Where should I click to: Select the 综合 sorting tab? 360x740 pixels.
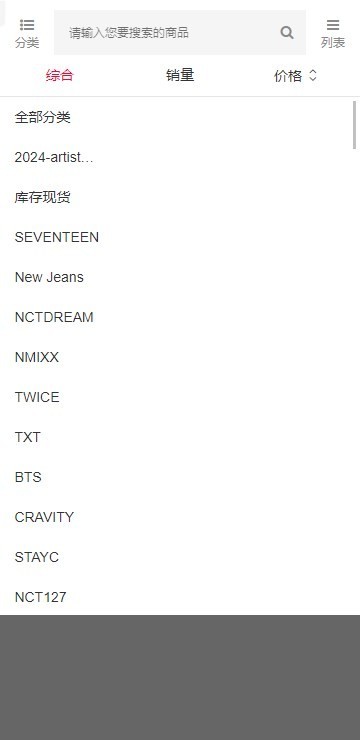[x=60, y=75]
